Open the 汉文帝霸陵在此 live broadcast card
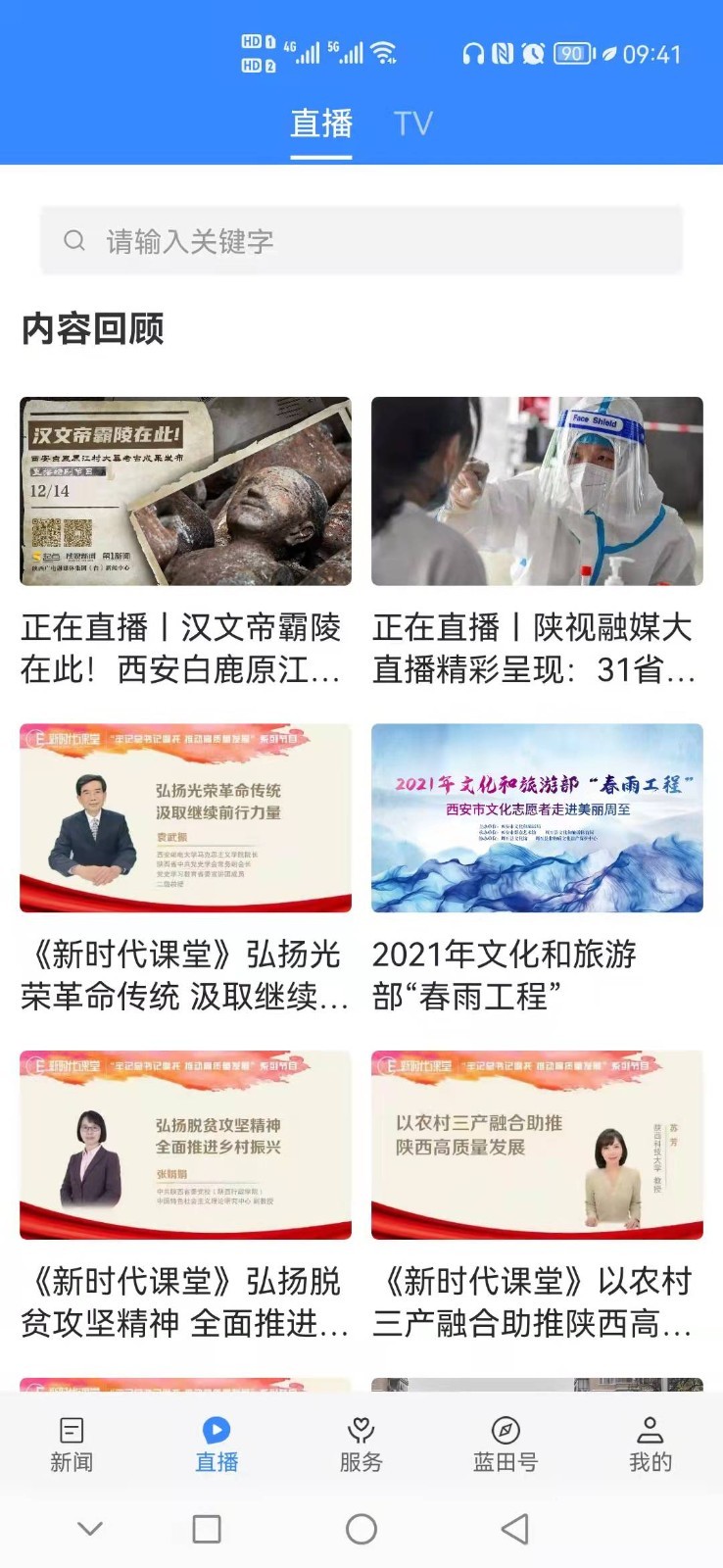Viewport: 723px width, 1568px height. (185, 541)
